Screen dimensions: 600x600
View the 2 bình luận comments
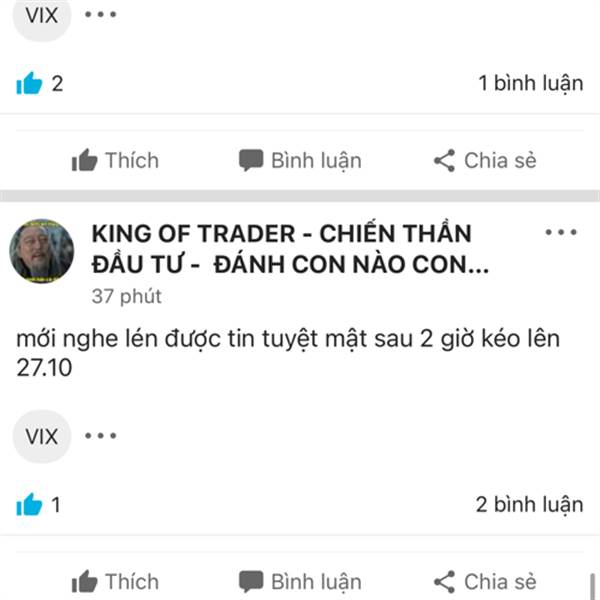tap(530, 504)
